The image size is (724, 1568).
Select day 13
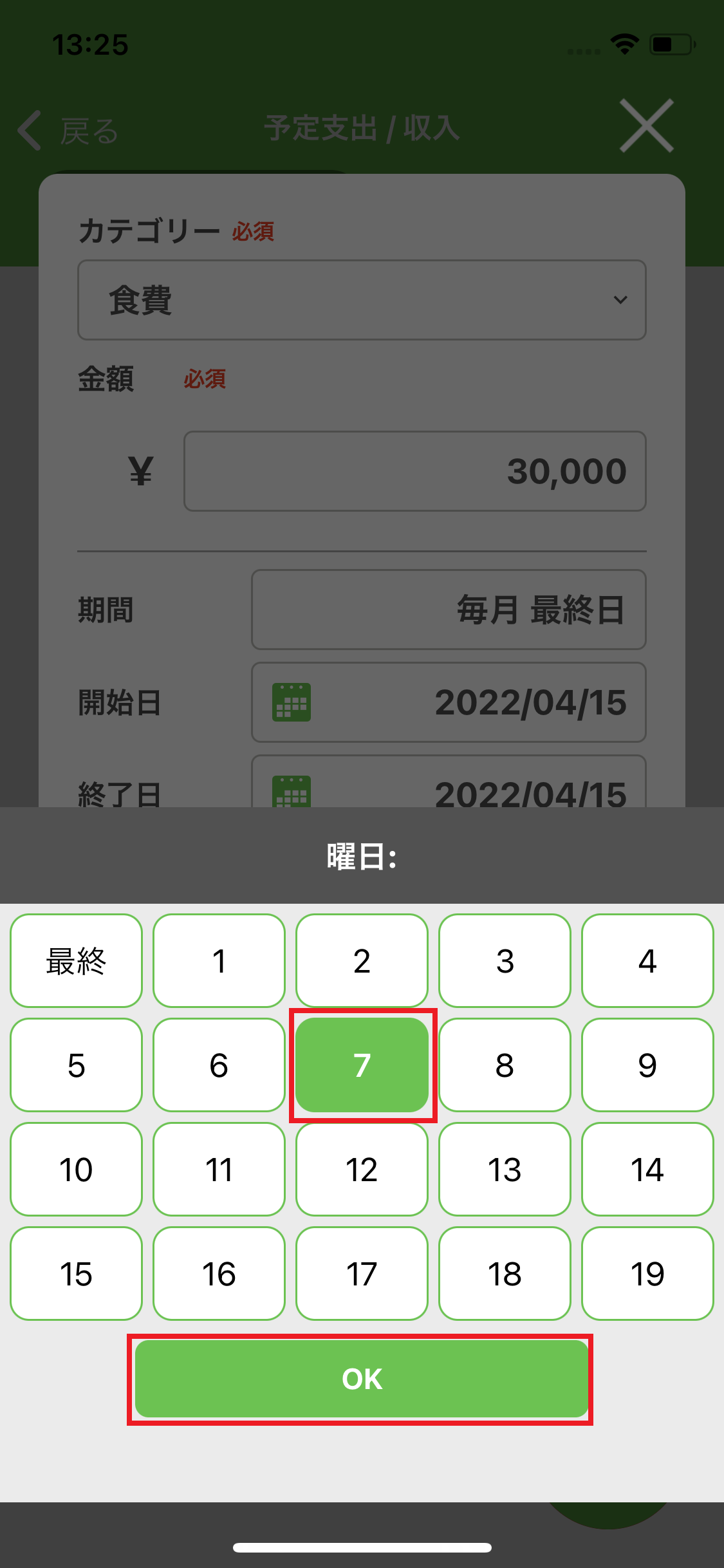pos(505,1169)
